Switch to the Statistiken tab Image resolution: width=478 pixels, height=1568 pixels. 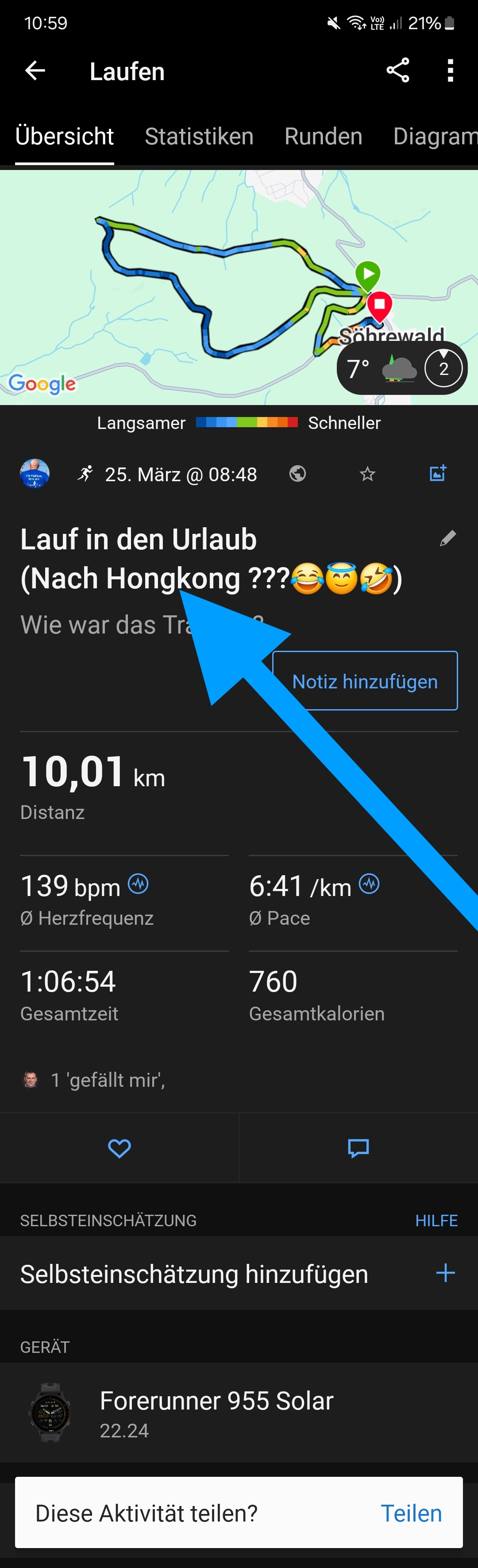(199, 136)
